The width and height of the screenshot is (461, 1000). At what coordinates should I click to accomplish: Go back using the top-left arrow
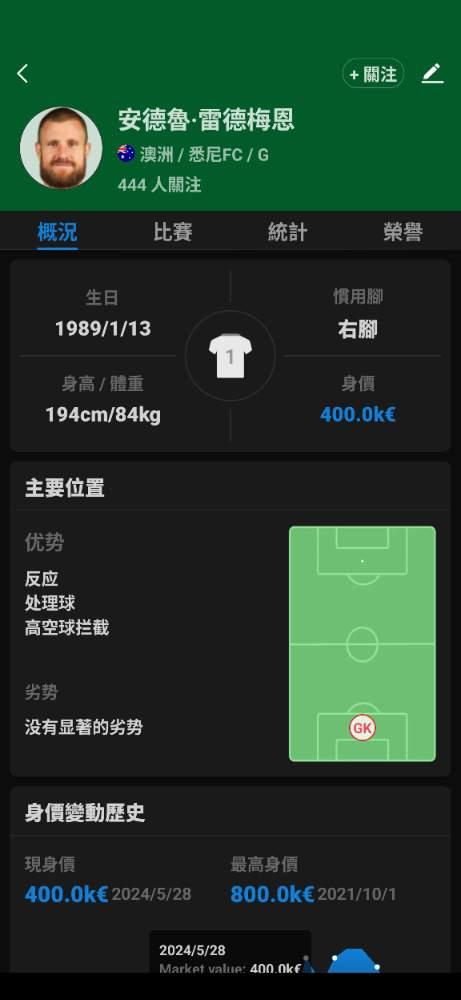(22, 74)
